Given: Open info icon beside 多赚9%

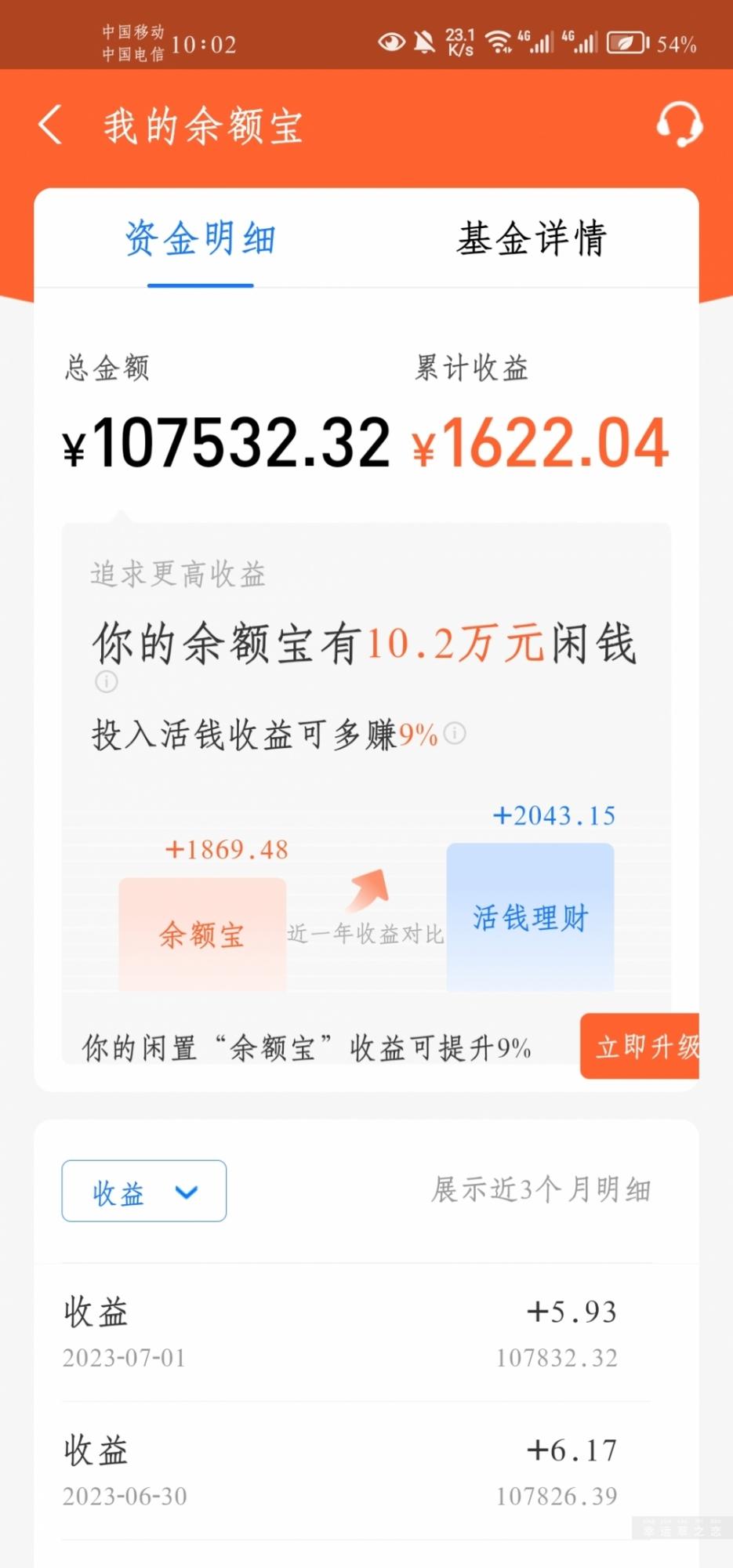Looking at the screenshot, I should click(x=455, y=734).
